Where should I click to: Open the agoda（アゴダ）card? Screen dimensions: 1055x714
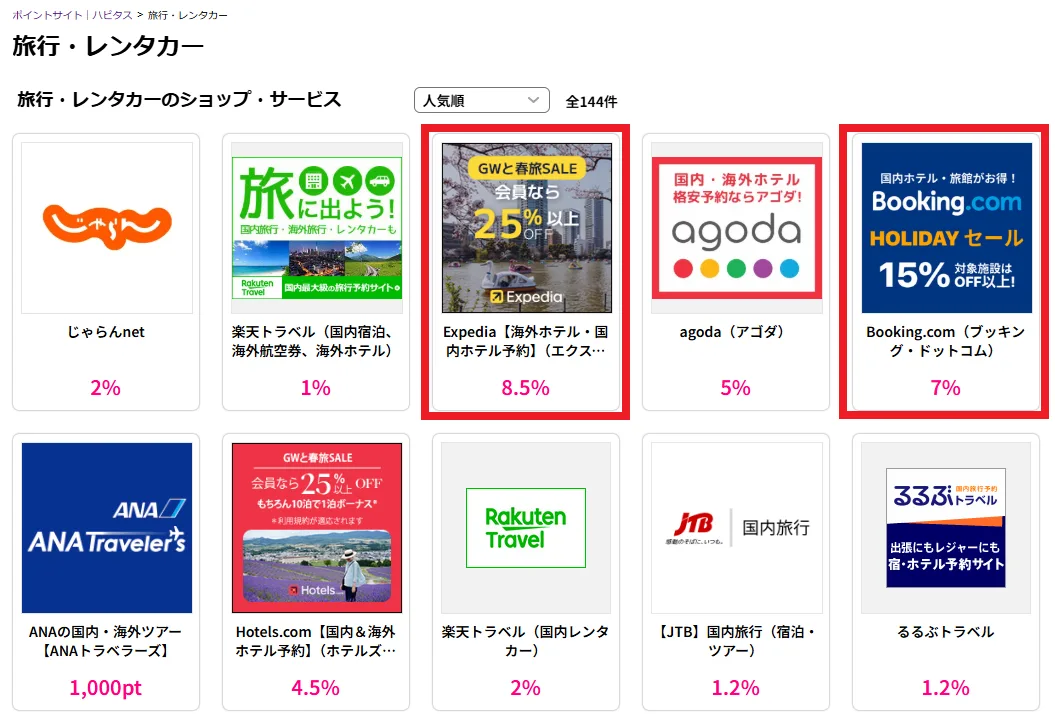(736, 270)
